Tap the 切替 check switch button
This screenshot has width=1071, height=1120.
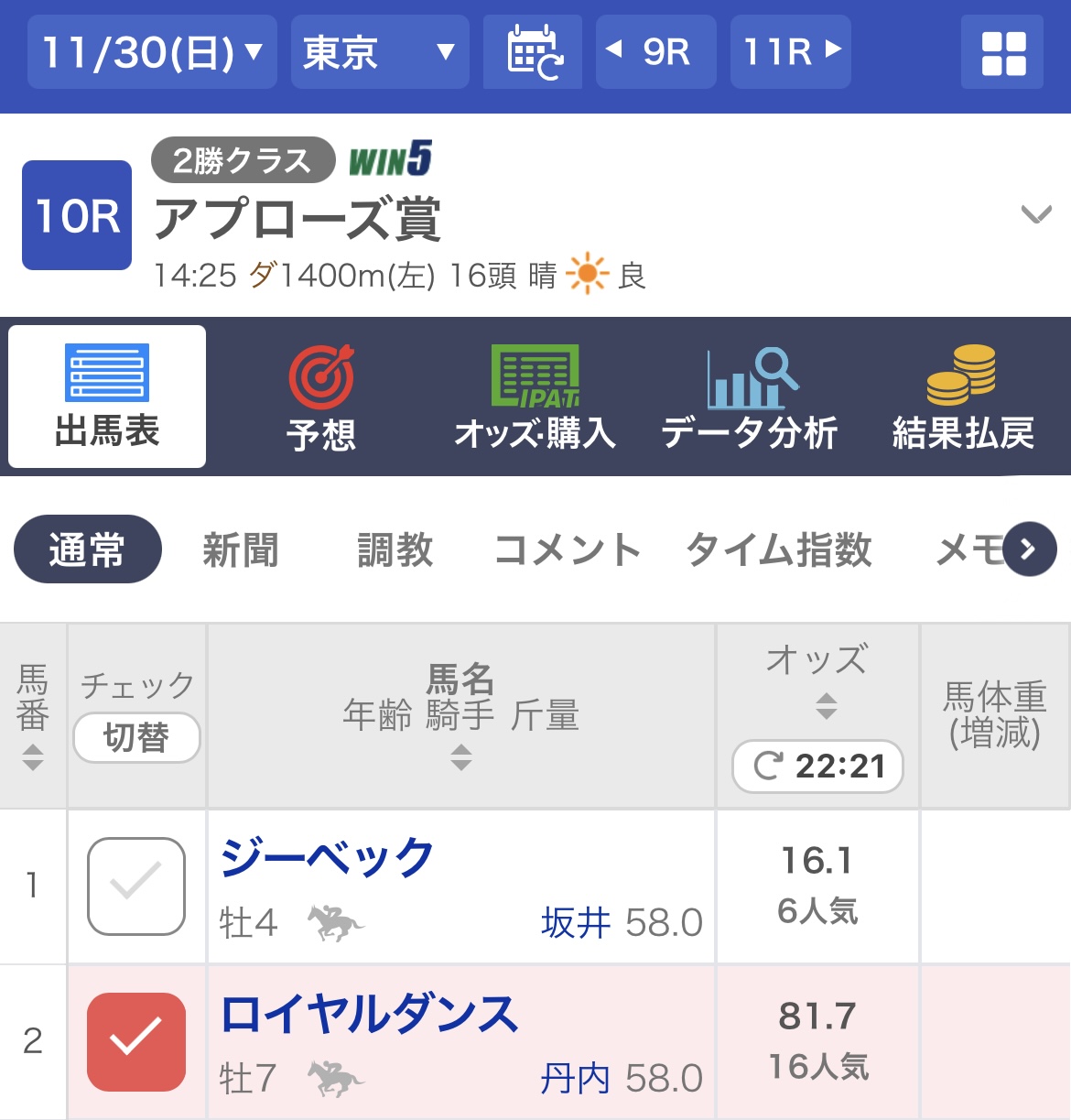[x=136, y=737]
